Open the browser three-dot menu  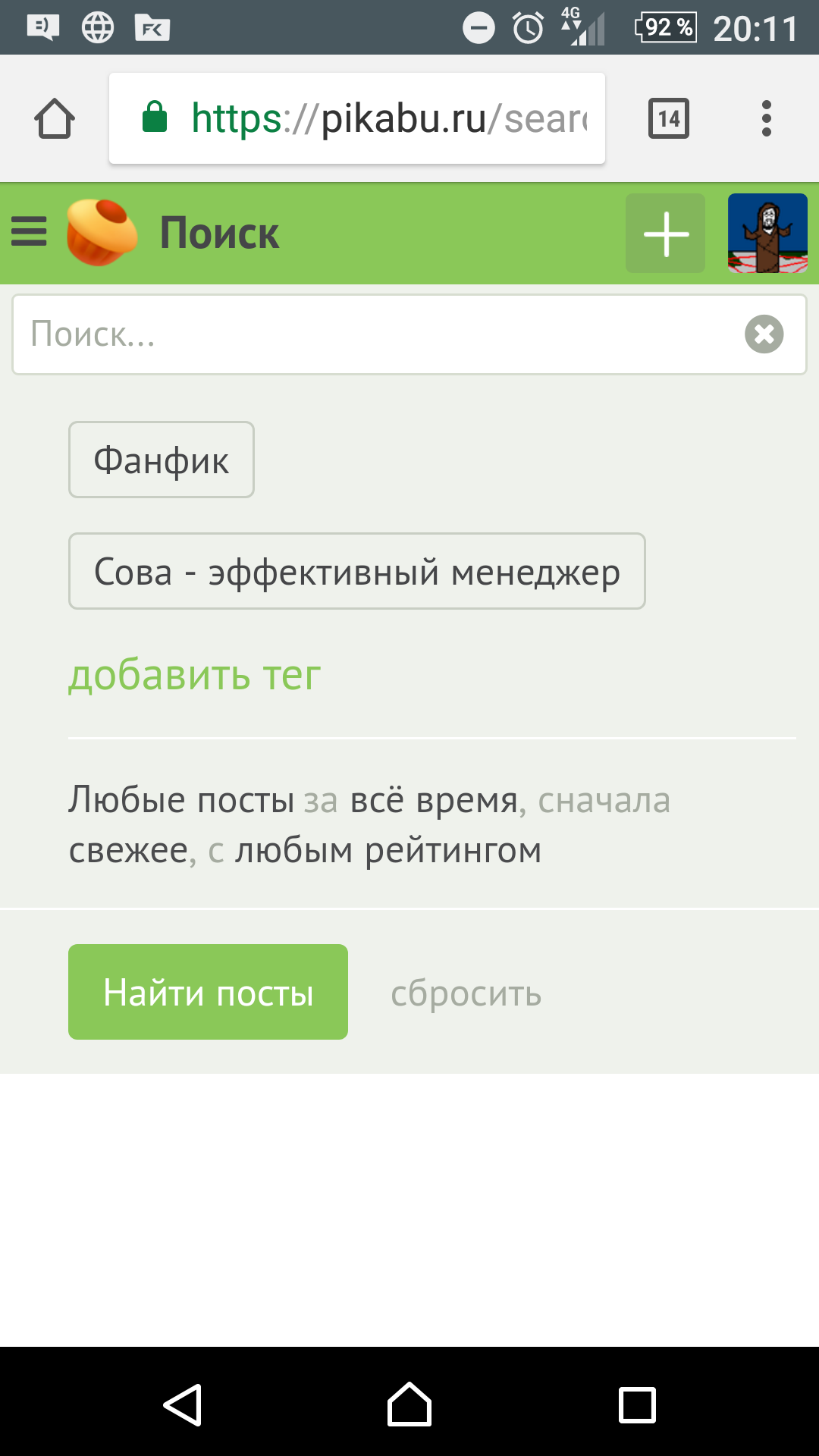pos(766,119)
